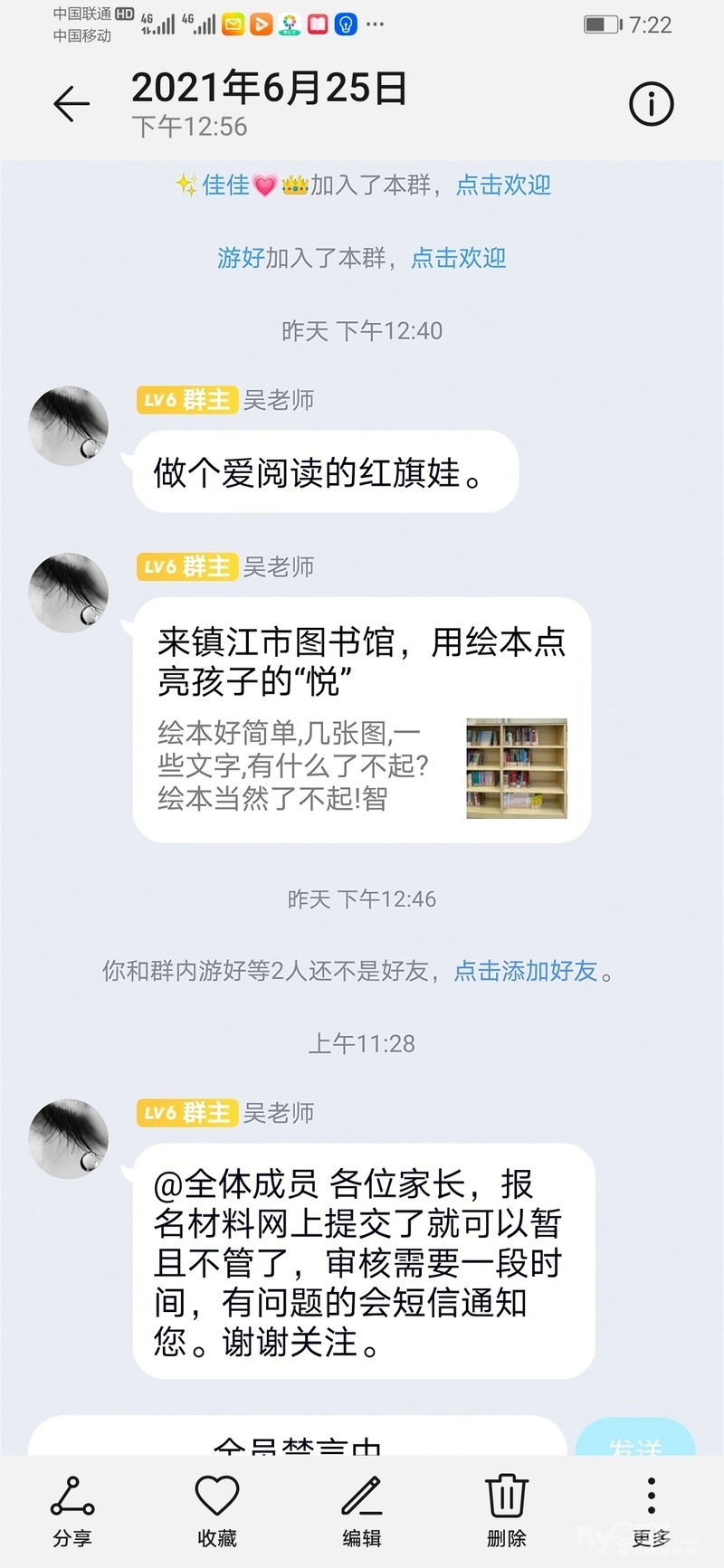Tap 分享 to share this screenshot

click(72, 1509)
